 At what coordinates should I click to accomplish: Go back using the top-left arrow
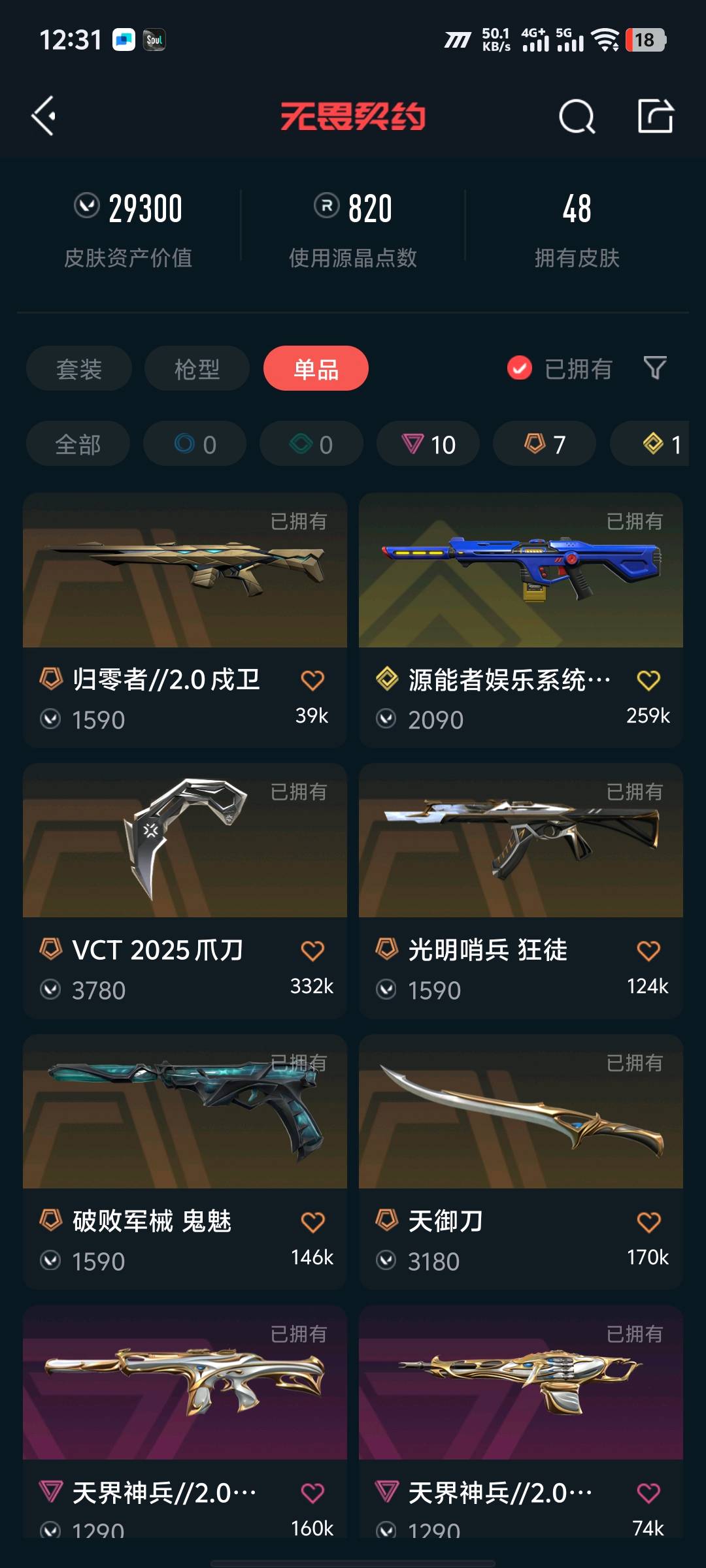pos(44,116)
